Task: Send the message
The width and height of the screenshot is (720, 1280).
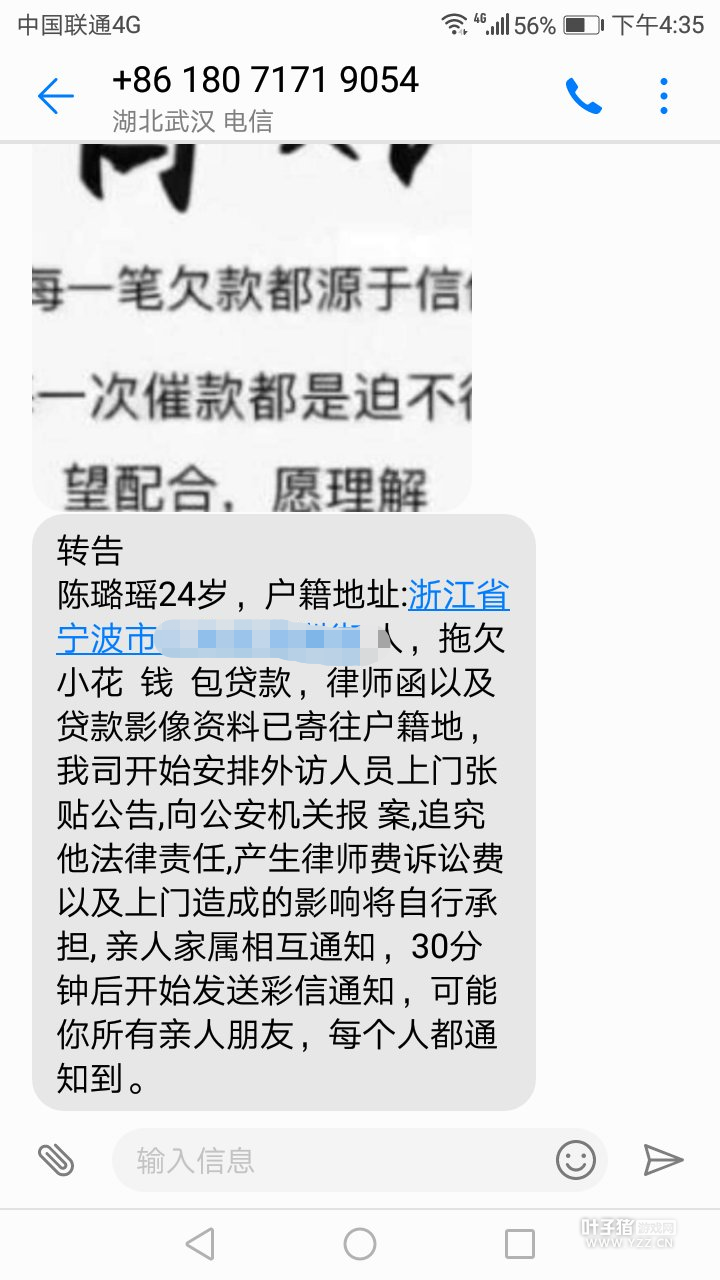Action: tap(662, 1160)
